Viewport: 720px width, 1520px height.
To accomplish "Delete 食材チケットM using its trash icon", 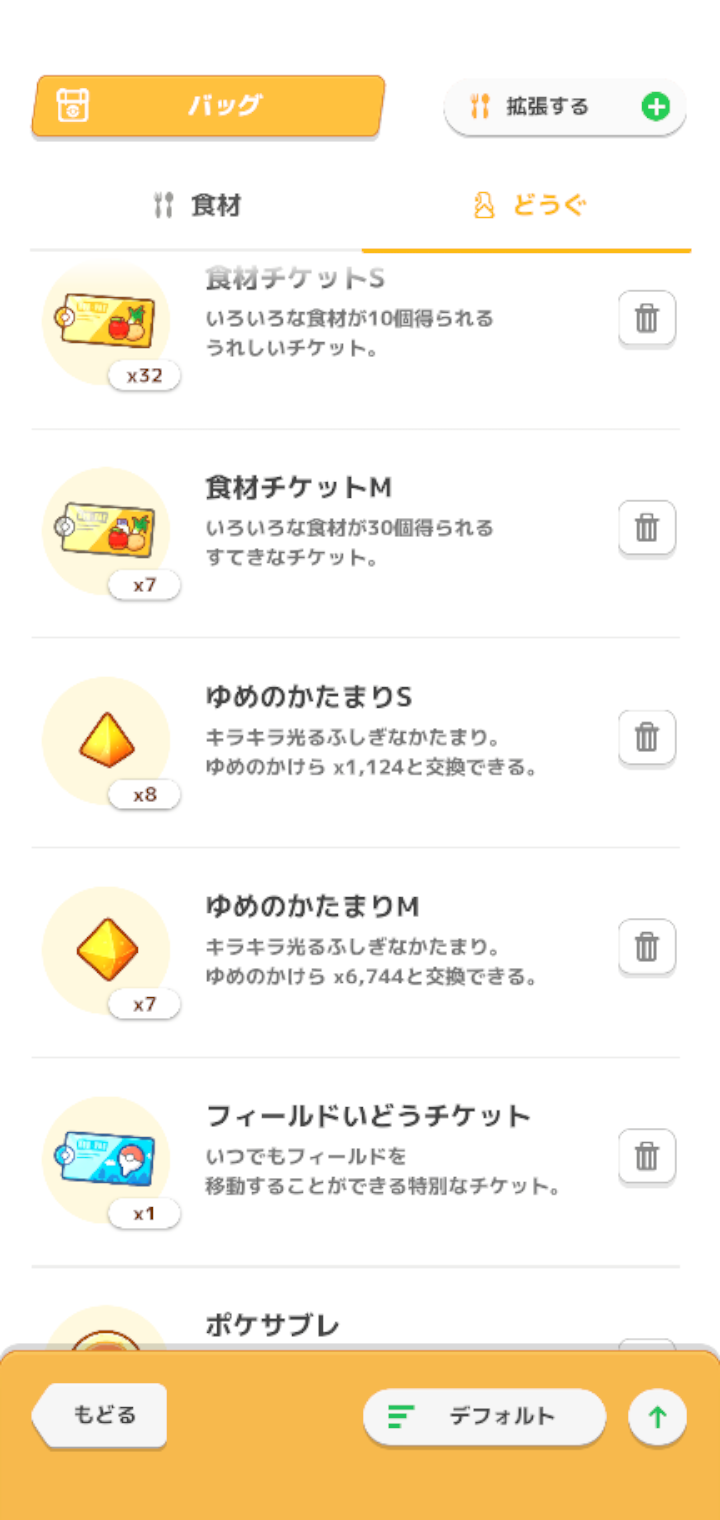I will [647, 528].
